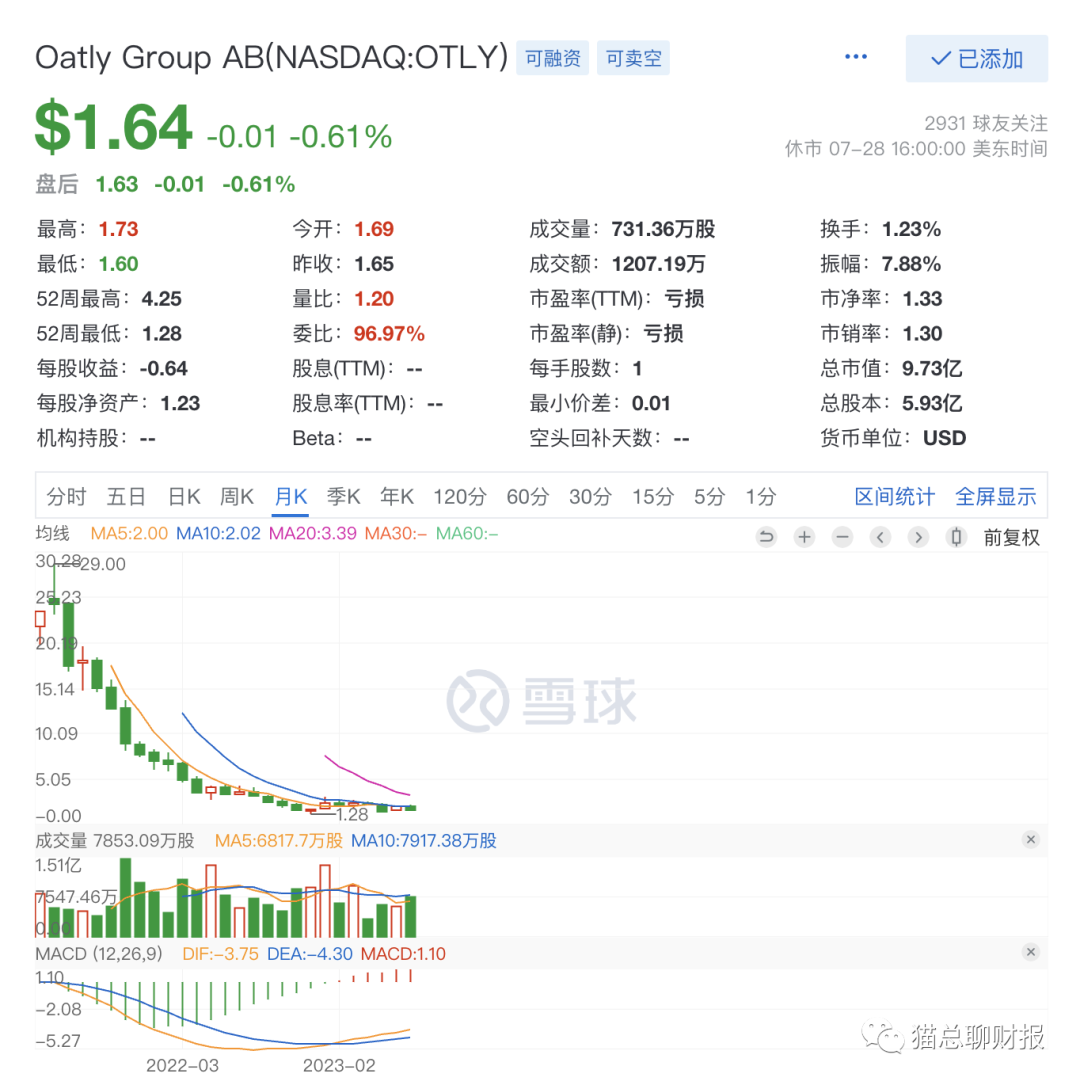Viewport: 1080px width, 1085px height.
Task: Open 全屏显示 fullscreen chart view
Action: [x=996, y=497]
